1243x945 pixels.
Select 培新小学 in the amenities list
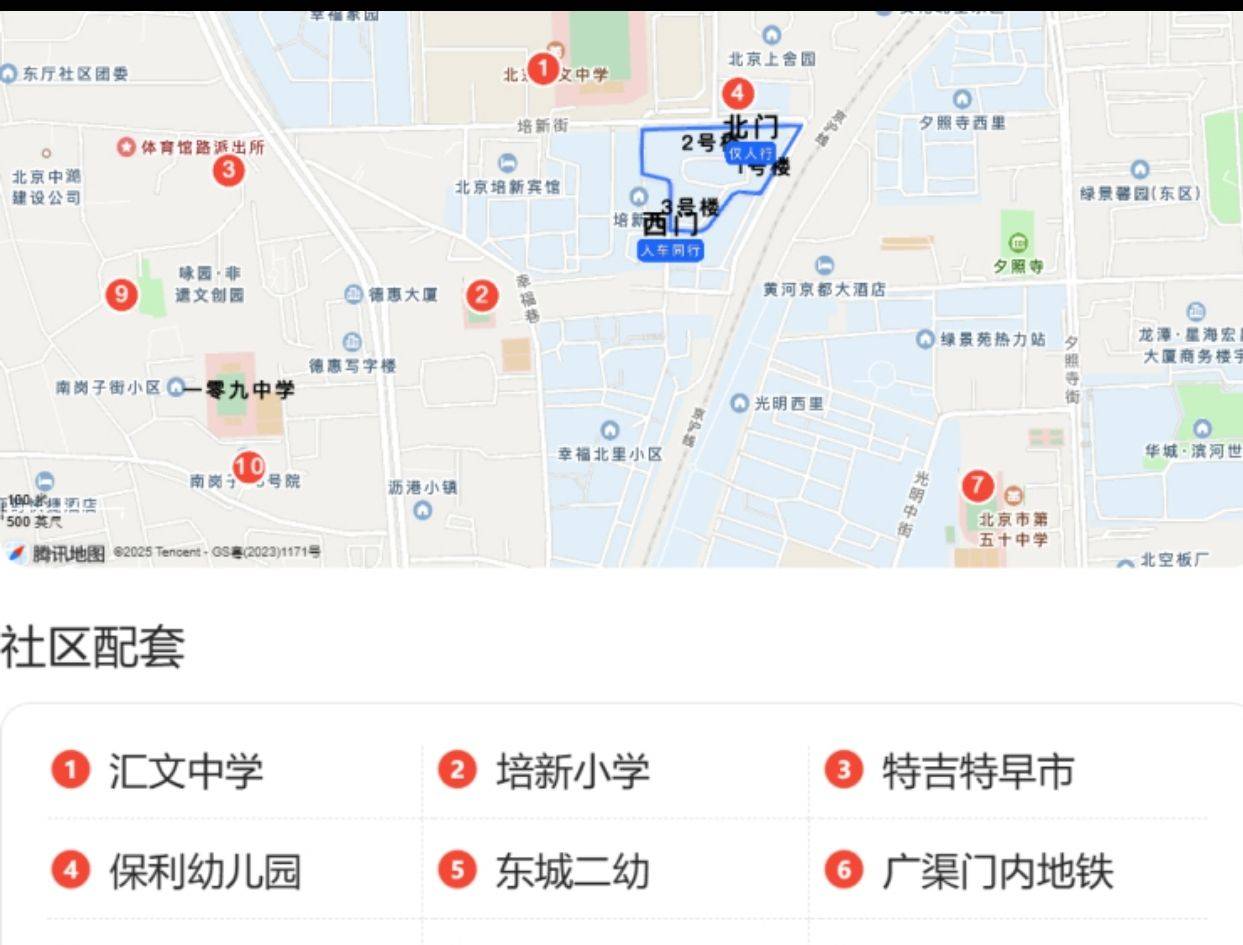point(572,771)
